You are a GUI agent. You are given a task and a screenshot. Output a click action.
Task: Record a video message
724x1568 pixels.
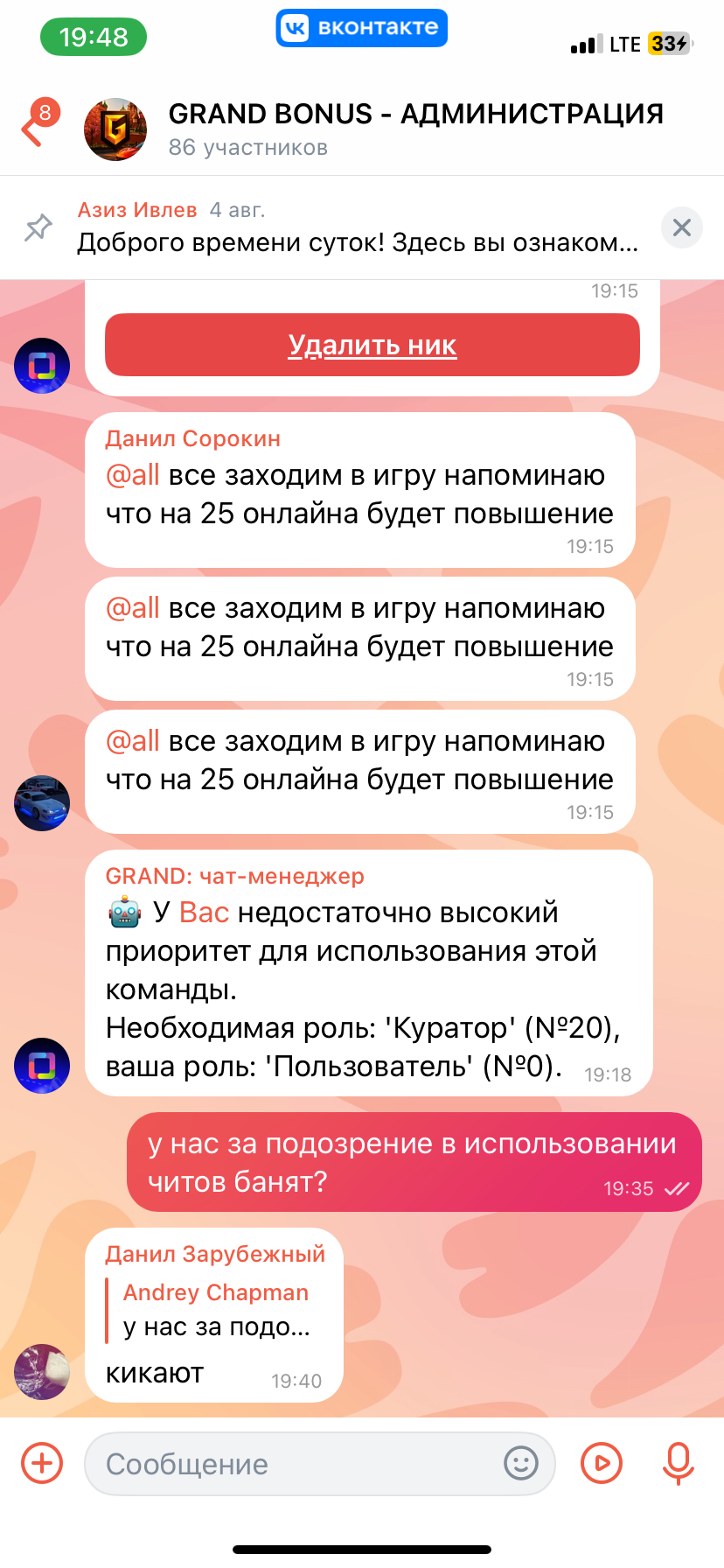[x=602, y=1463]
